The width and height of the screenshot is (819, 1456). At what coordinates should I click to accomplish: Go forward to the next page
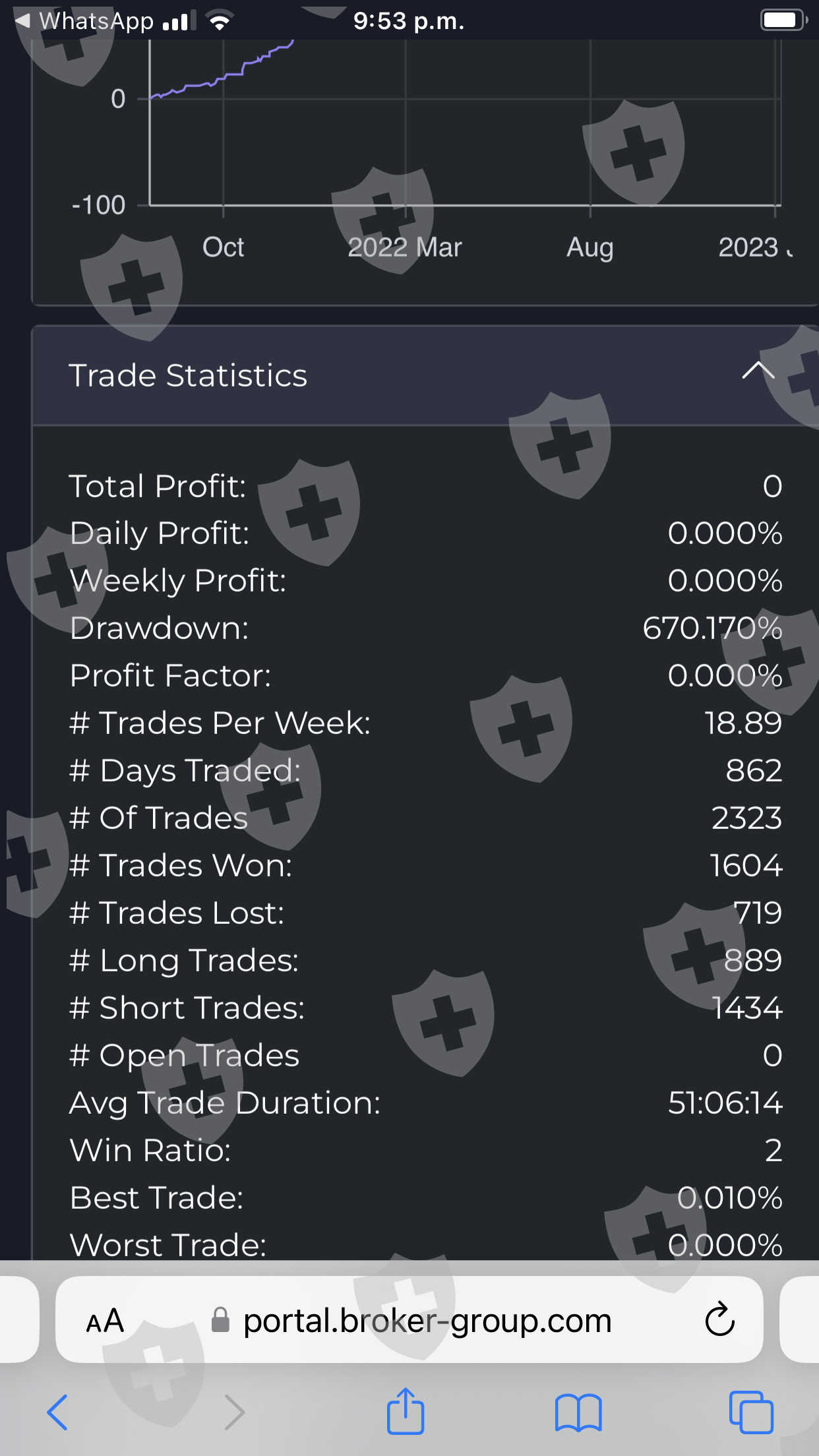pos(234,1412)
